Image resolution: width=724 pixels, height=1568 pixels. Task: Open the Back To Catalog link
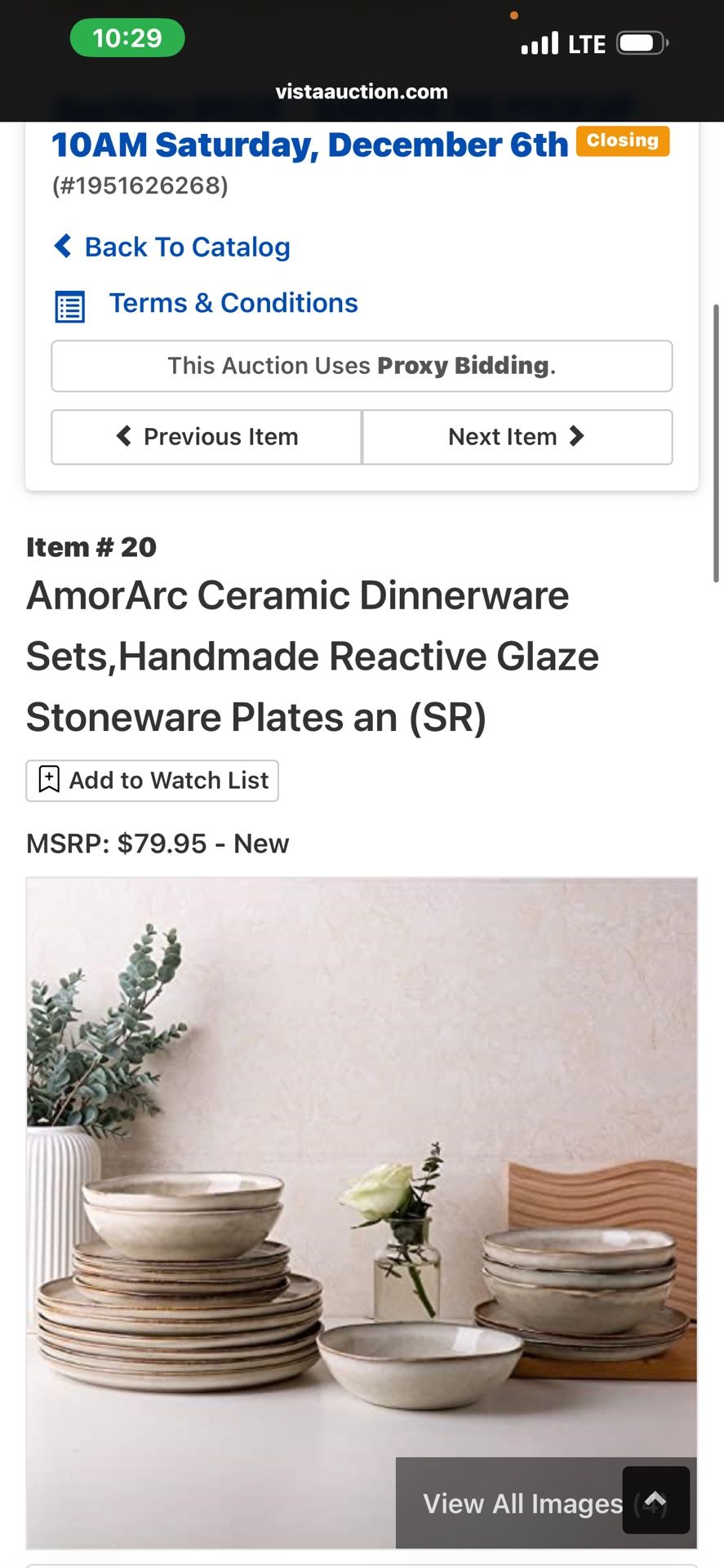point(186,247)
